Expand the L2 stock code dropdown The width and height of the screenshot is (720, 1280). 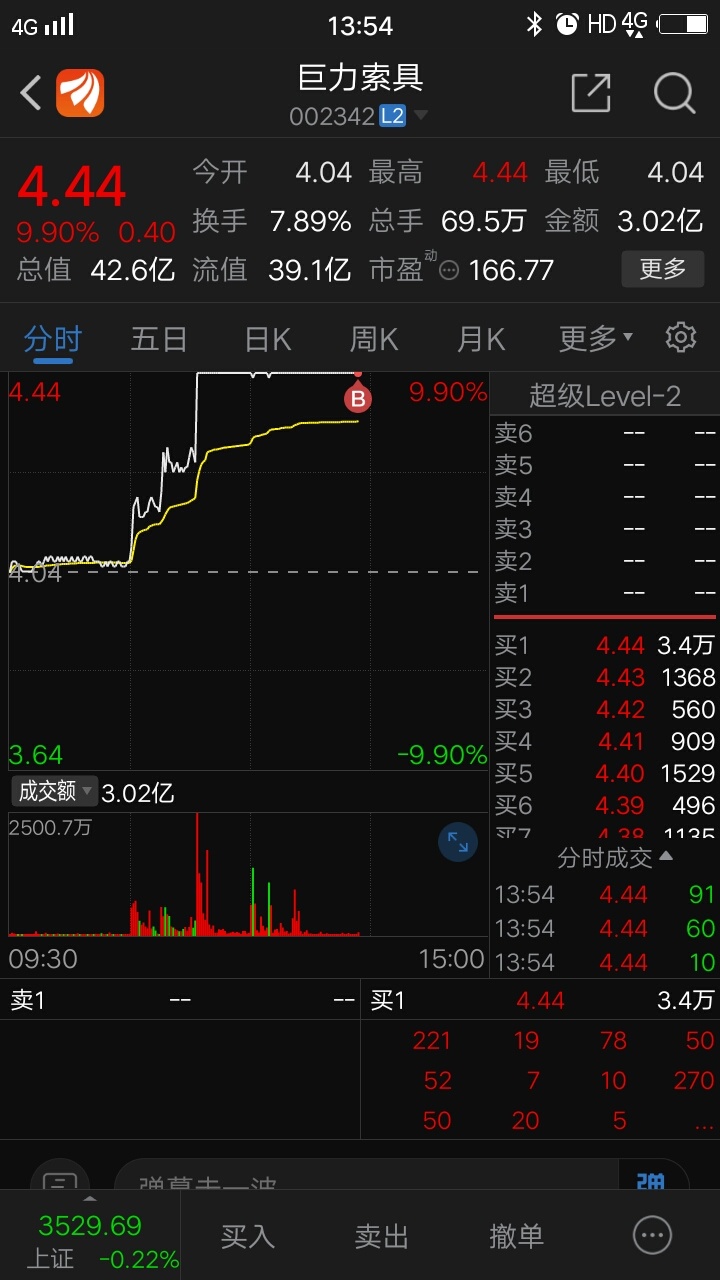[x=421, y=116]
